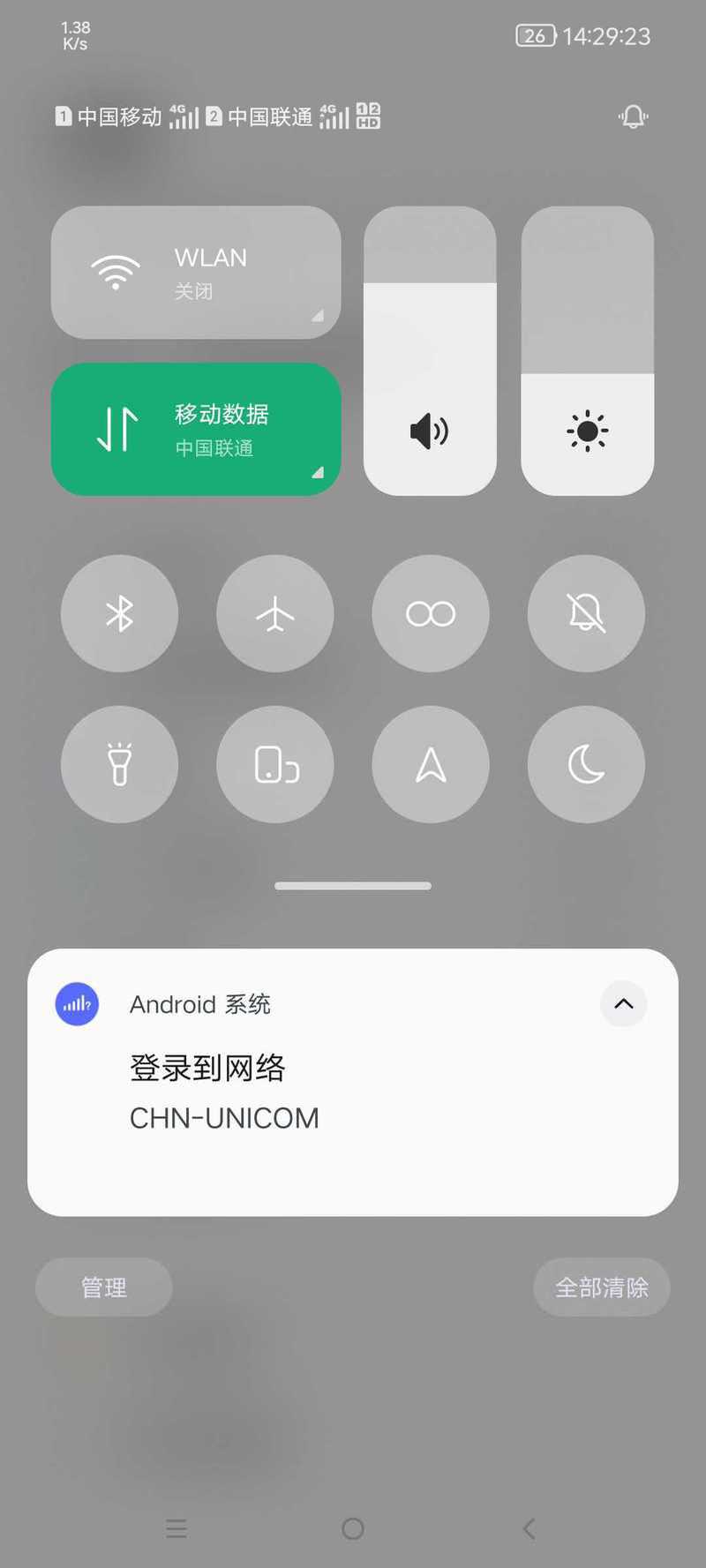The height and width of the screenshot is (1568, 706).
Task: Turn on the flashlight
Action: (x=119, y=764)
